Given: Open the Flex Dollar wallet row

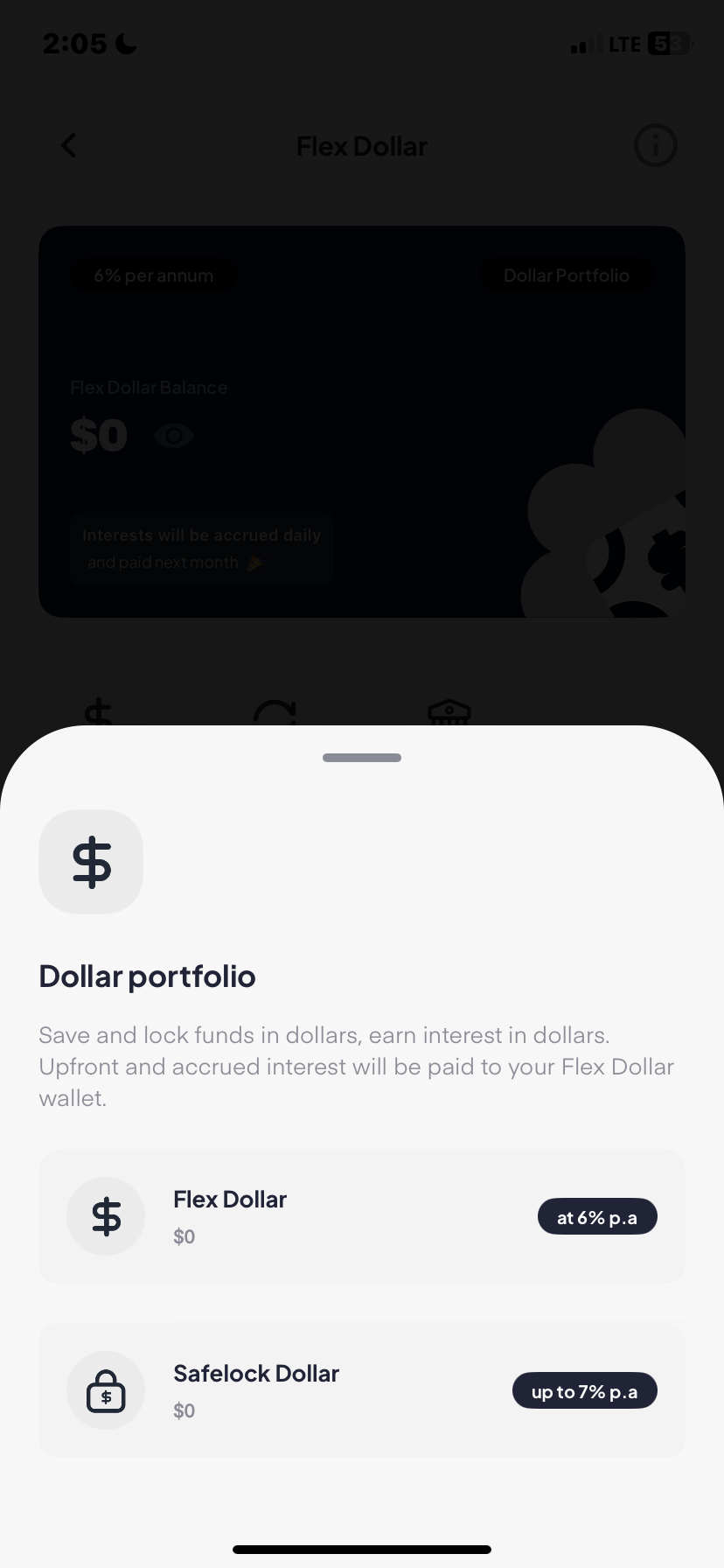Looking at the screenshot, I should point(361,1215).
